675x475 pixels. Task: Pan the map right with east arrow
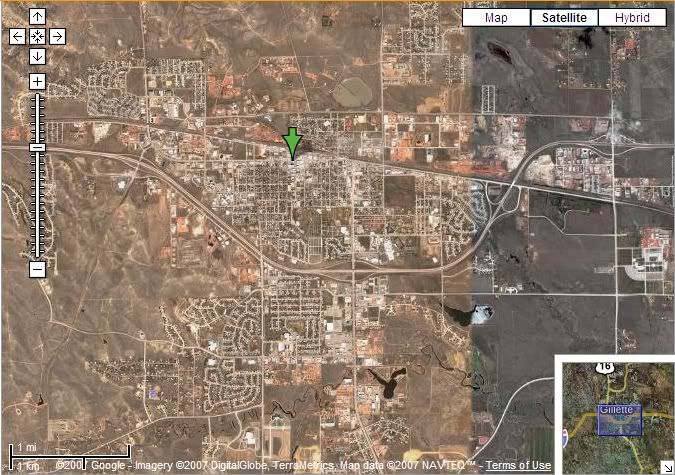tap(57, 36)
